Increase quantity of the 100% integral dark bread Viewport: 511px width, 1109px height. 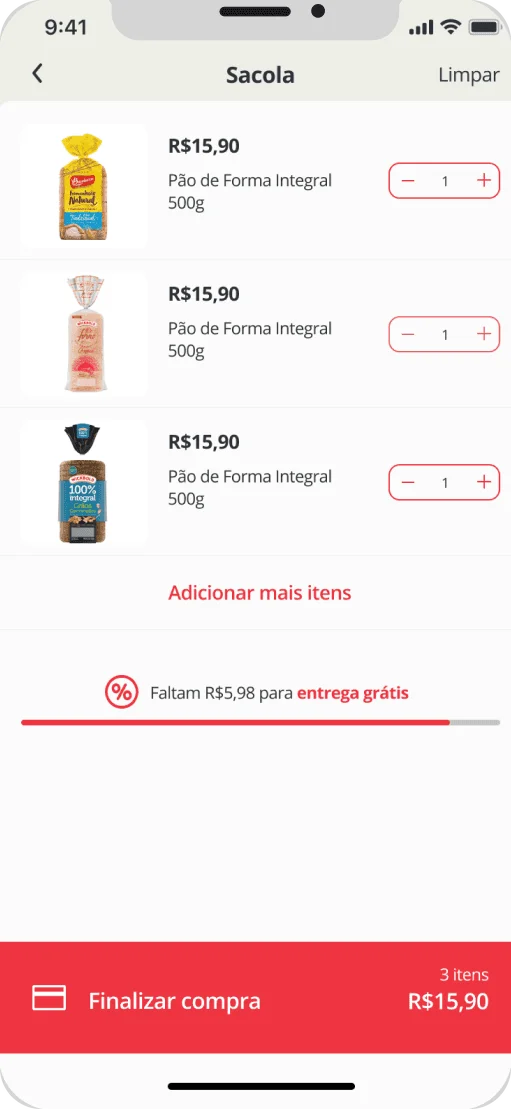[x=483, y=482]
